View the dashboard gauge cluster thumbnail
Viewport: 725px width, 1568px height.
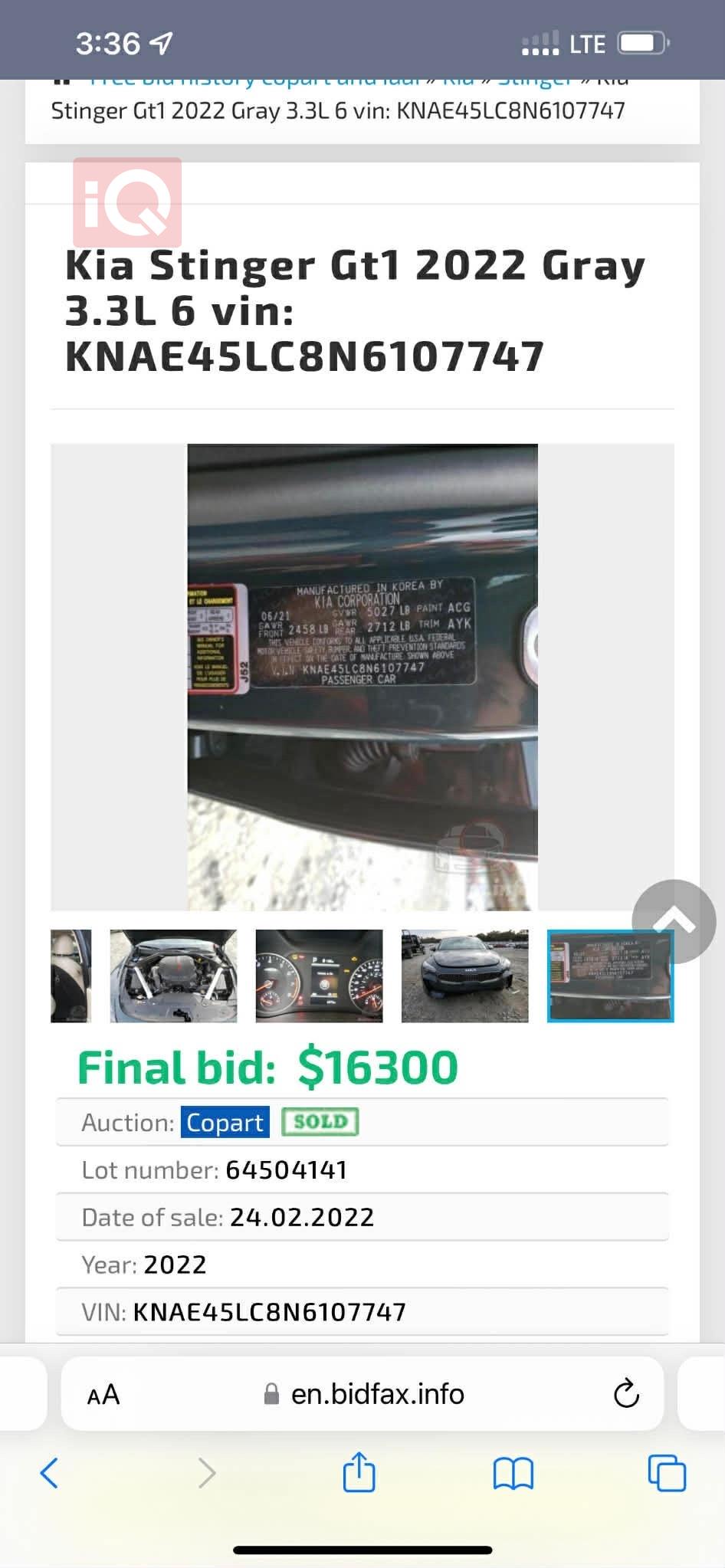coord(319,976)
